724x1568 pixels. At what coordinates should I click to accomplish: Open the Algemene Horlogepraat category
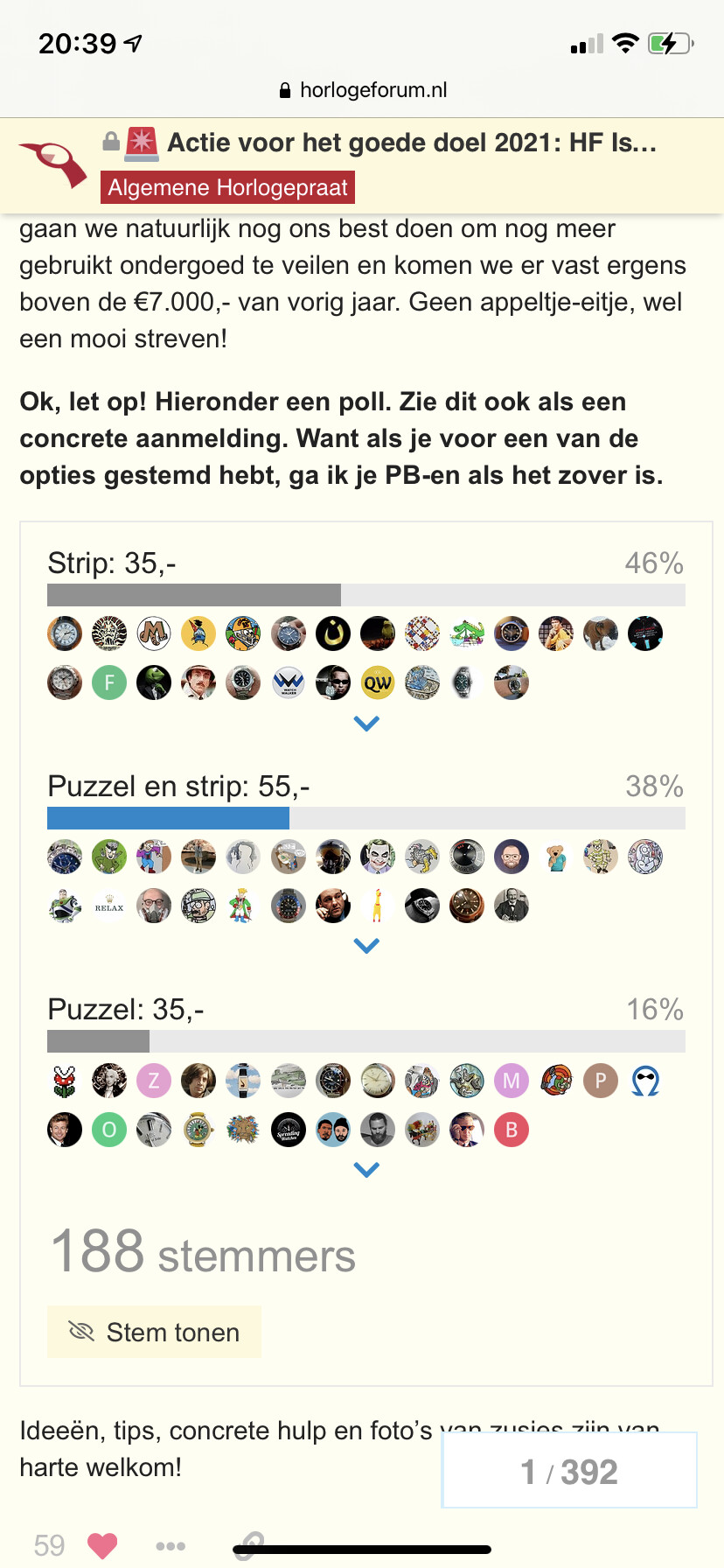point(227,187)
